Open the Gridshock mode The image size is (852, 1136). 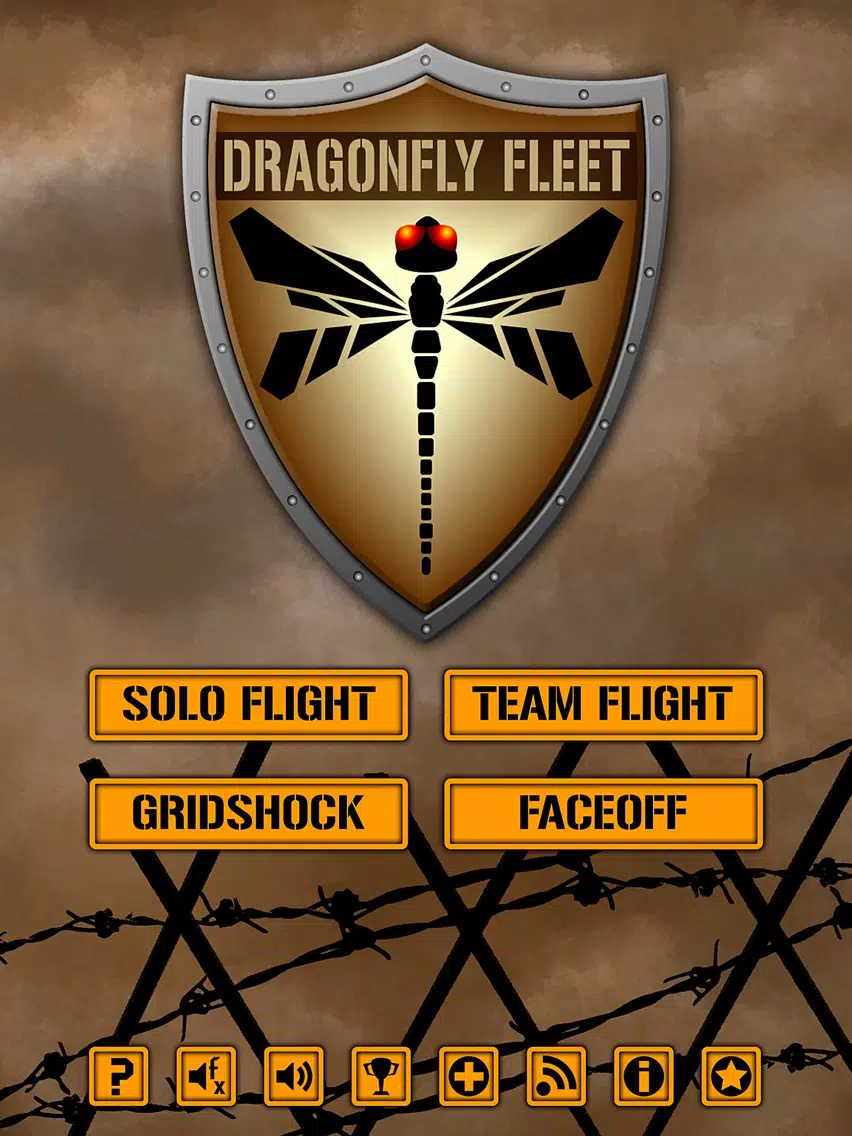coord(248,813)
